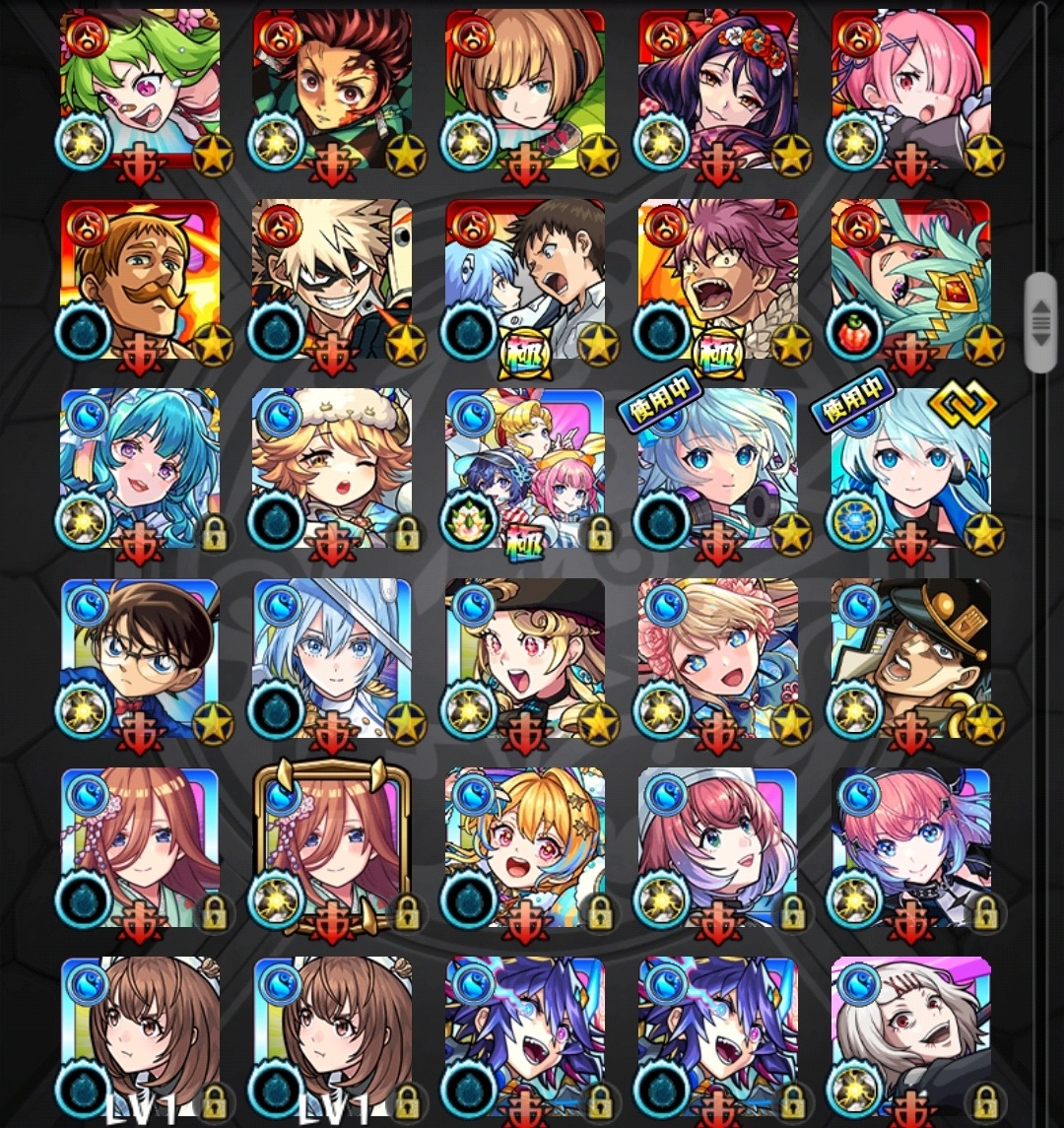Select the green-haired girl character tile
Image resolution: width=1064 pixels, height=1128 pixels.
[139, 91]
